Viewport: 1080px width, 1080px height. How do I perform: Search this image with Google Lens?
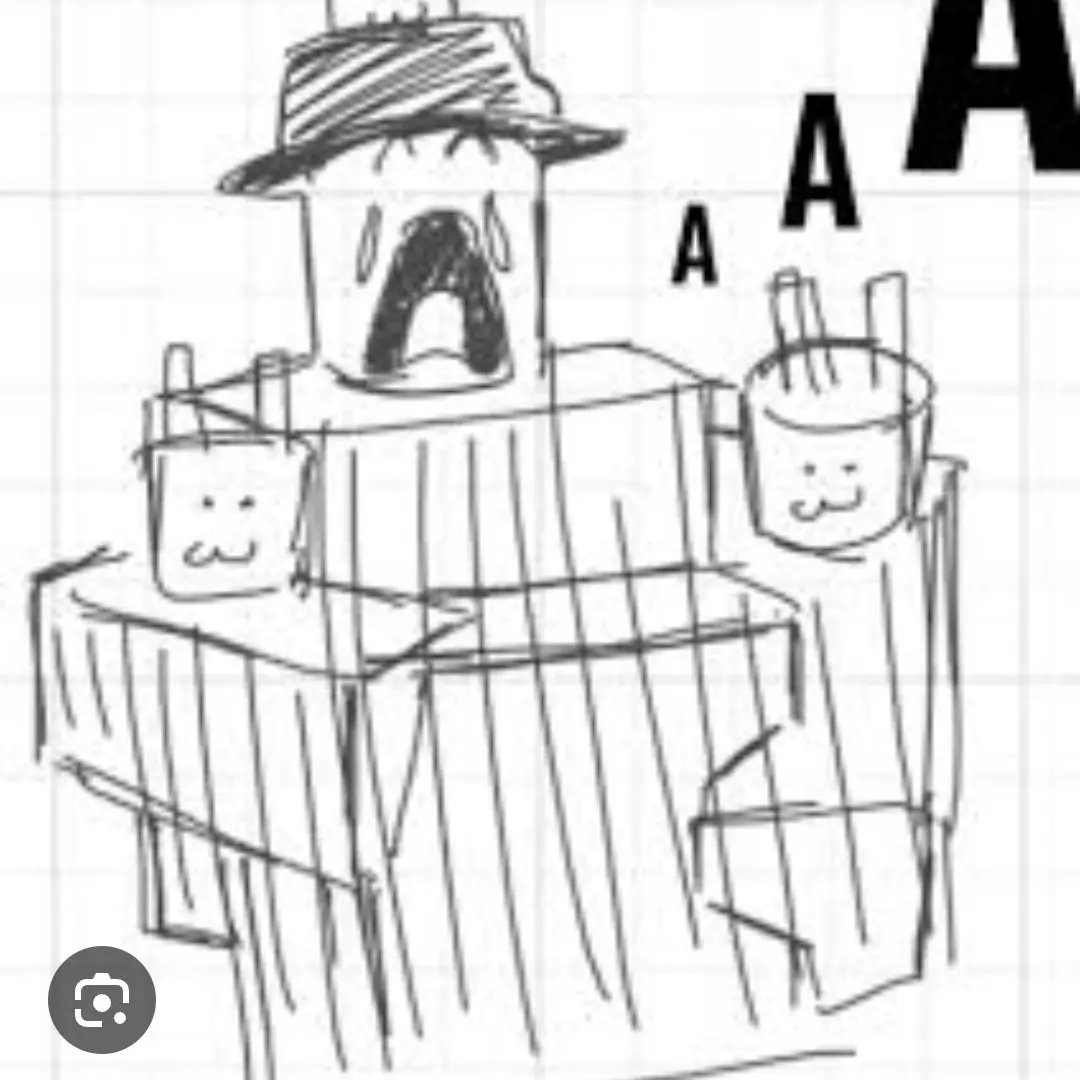pos(101,999)
